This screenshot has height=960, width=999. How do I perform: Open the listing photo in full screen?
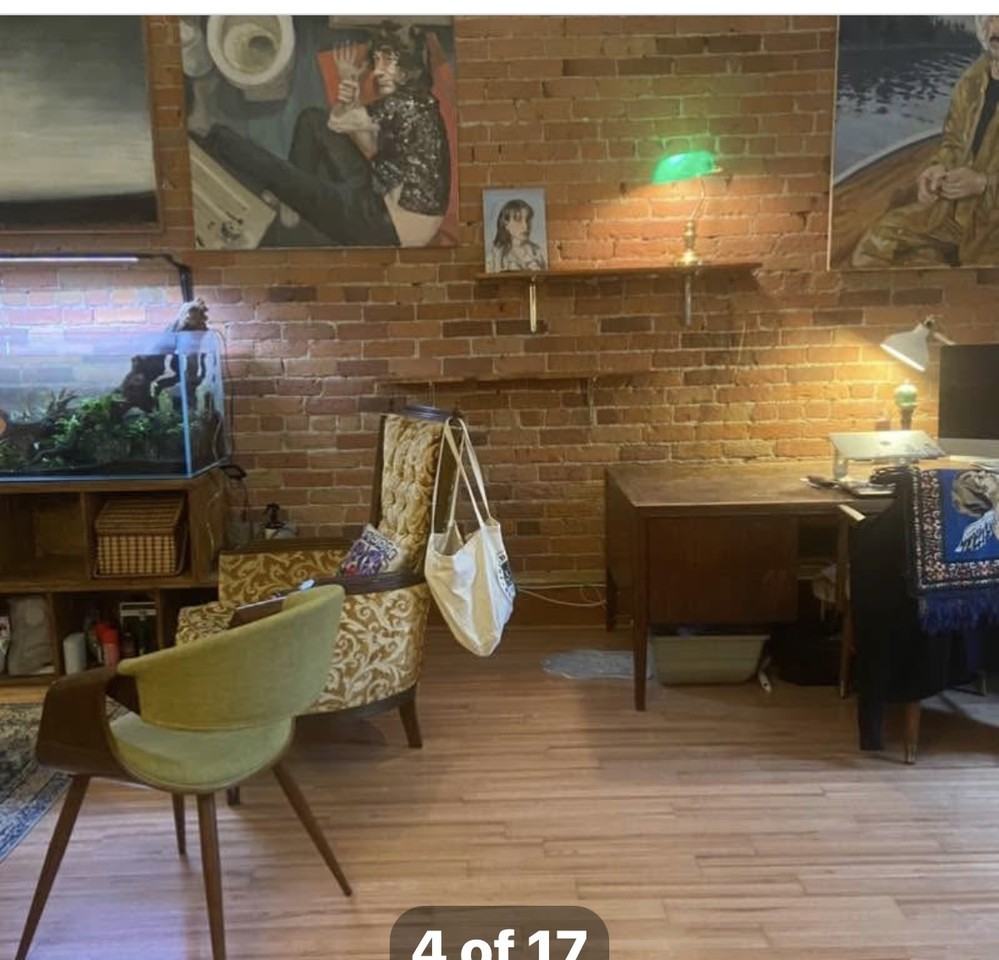tap(499, 480)
